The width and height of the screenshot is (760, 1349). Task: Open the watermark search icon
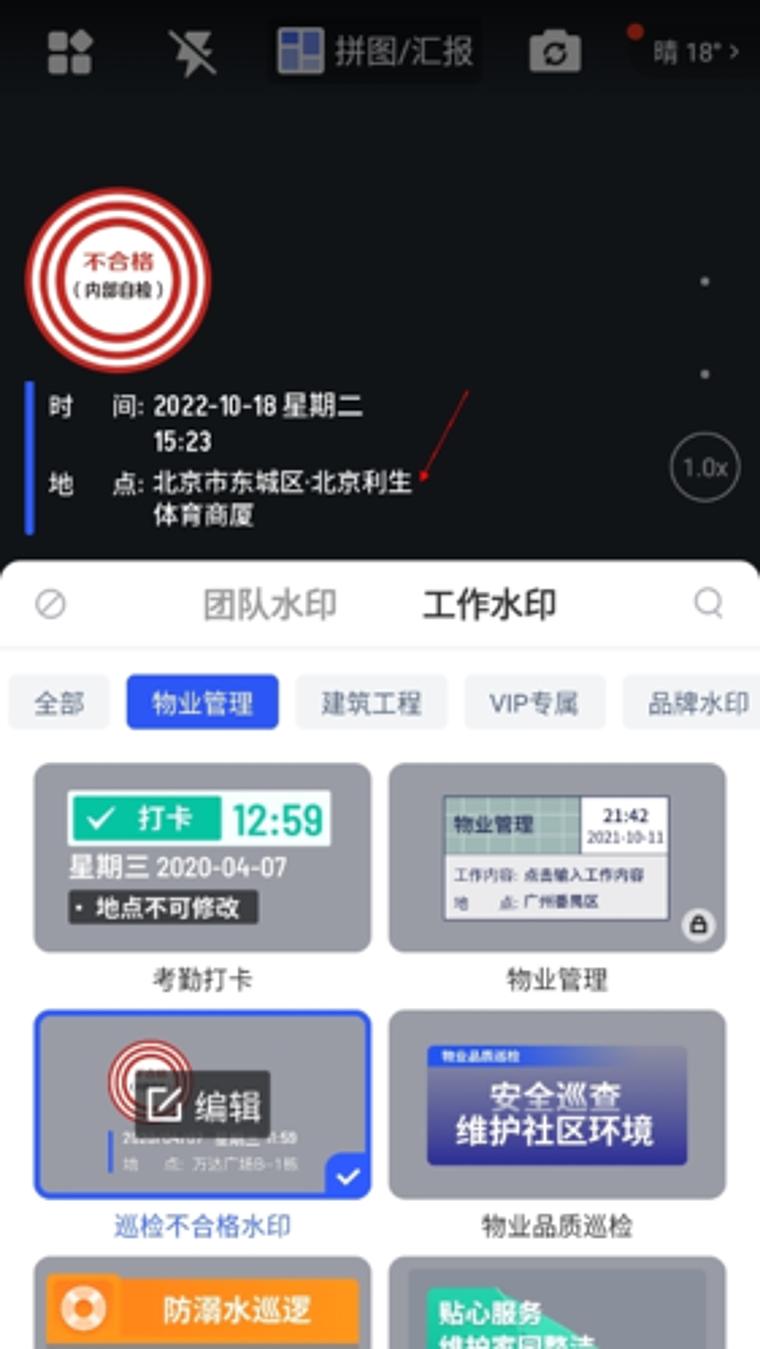click(x=711, y=604)
